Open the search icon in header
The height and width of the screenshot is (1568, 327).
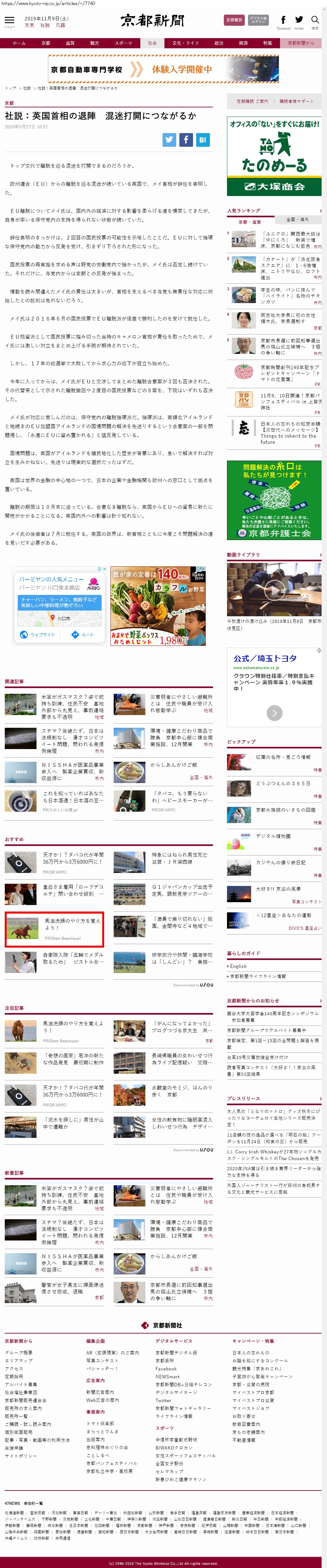[314, 21]
